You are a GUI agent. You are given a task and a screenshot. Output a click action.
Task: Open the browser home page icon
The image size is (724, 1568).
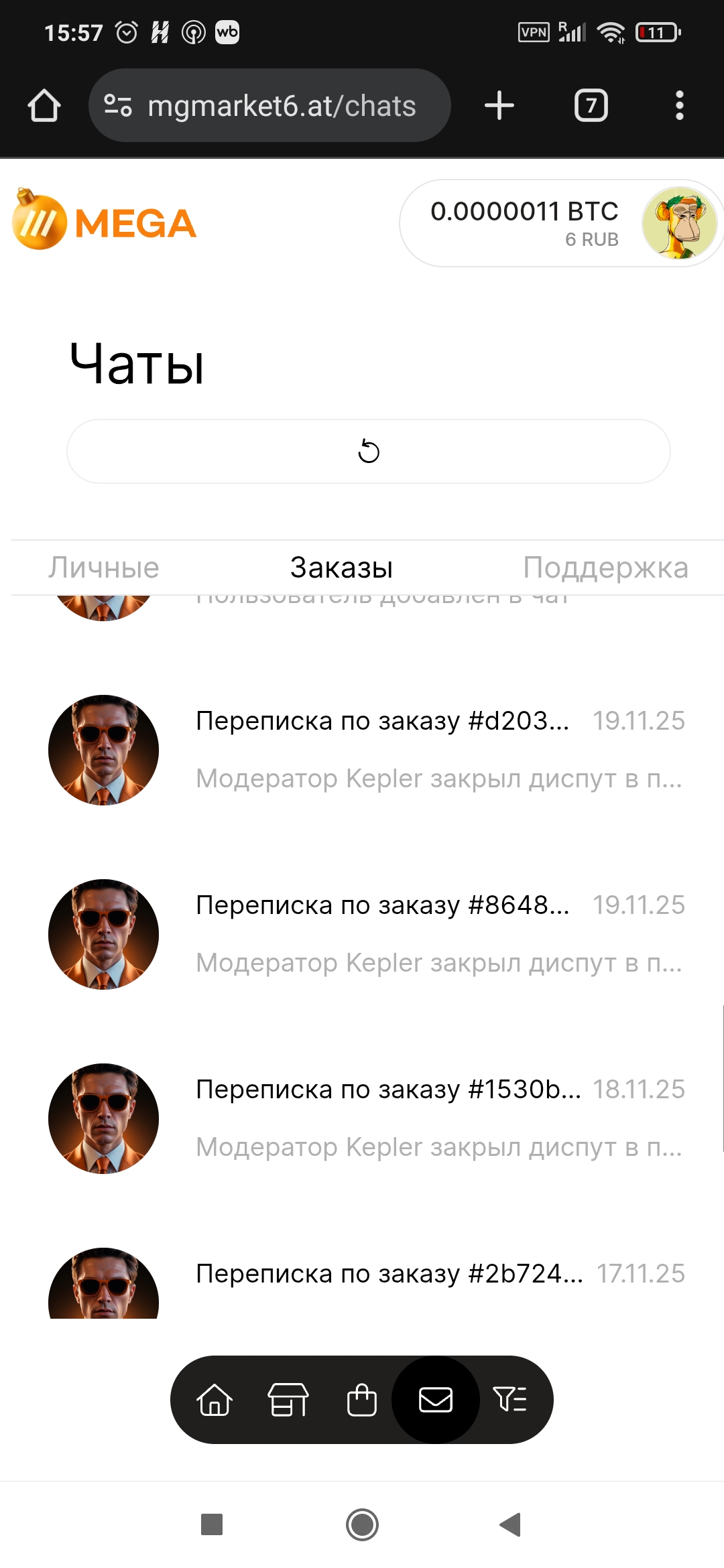[44, 106]
